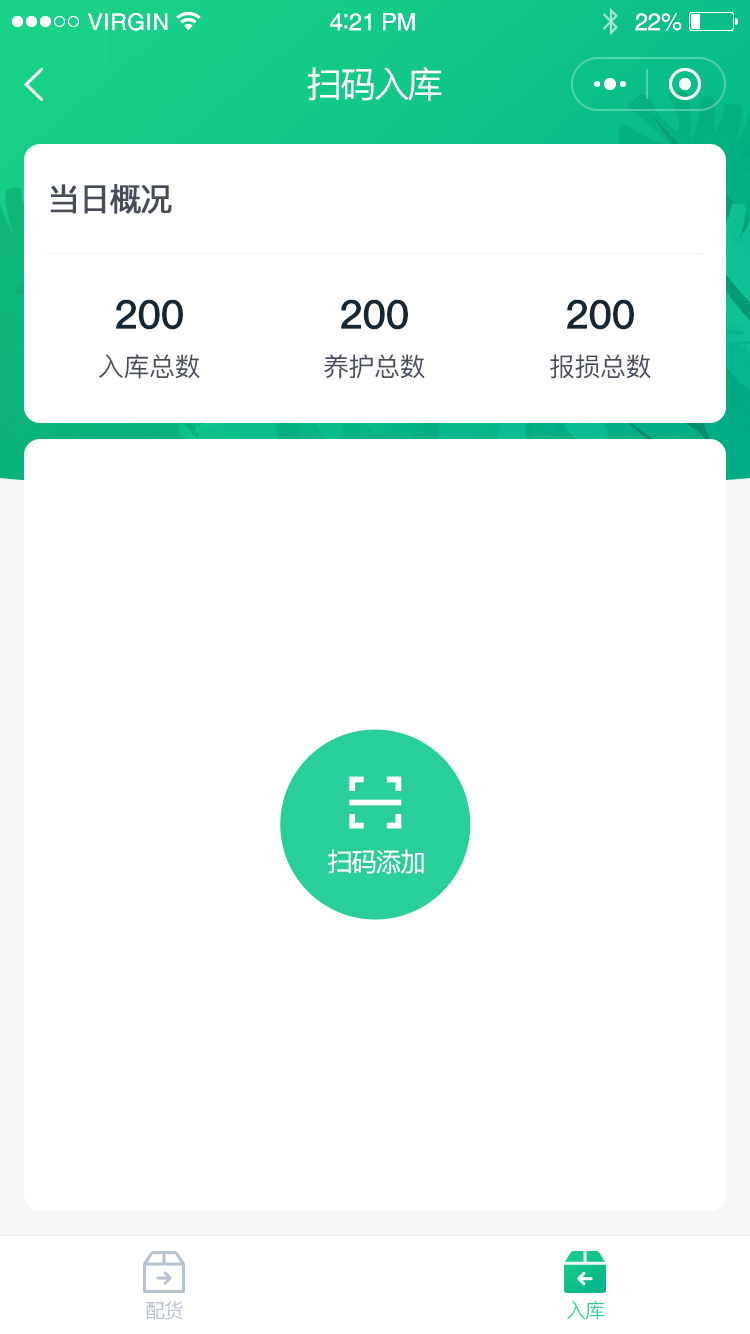
Task: Select the 配货 package icon at bottom
Action: (x=163, y=1271)
